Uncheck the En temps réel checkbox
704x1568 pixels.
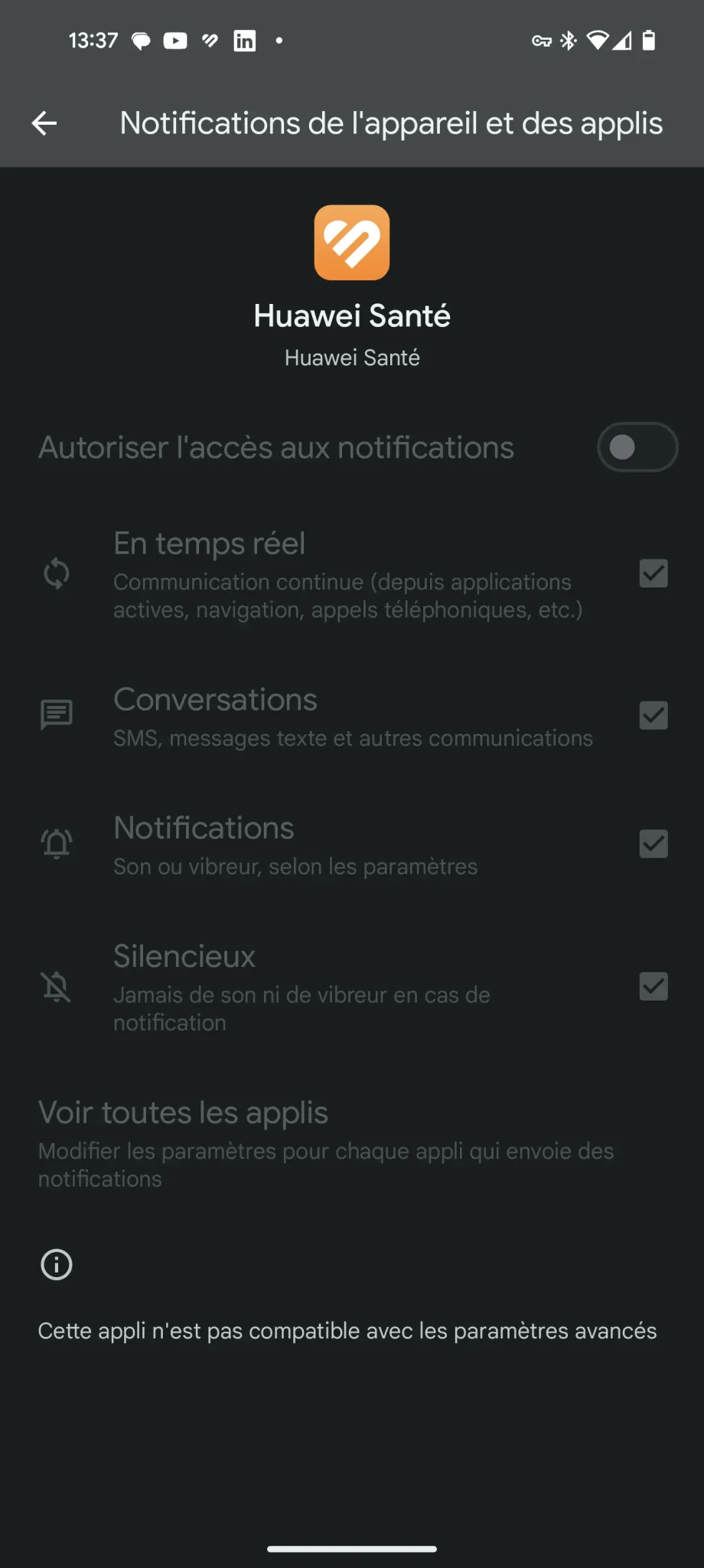click(653, 573)
